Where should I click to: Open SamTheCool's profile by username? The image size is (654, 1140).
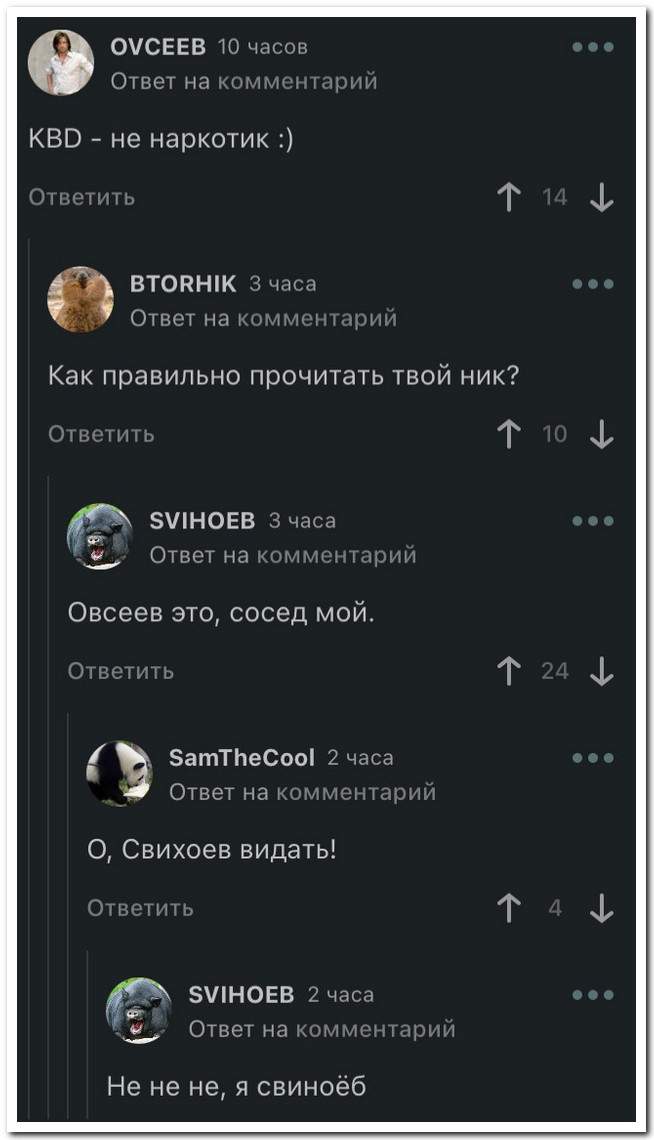(x=242, y=758)
